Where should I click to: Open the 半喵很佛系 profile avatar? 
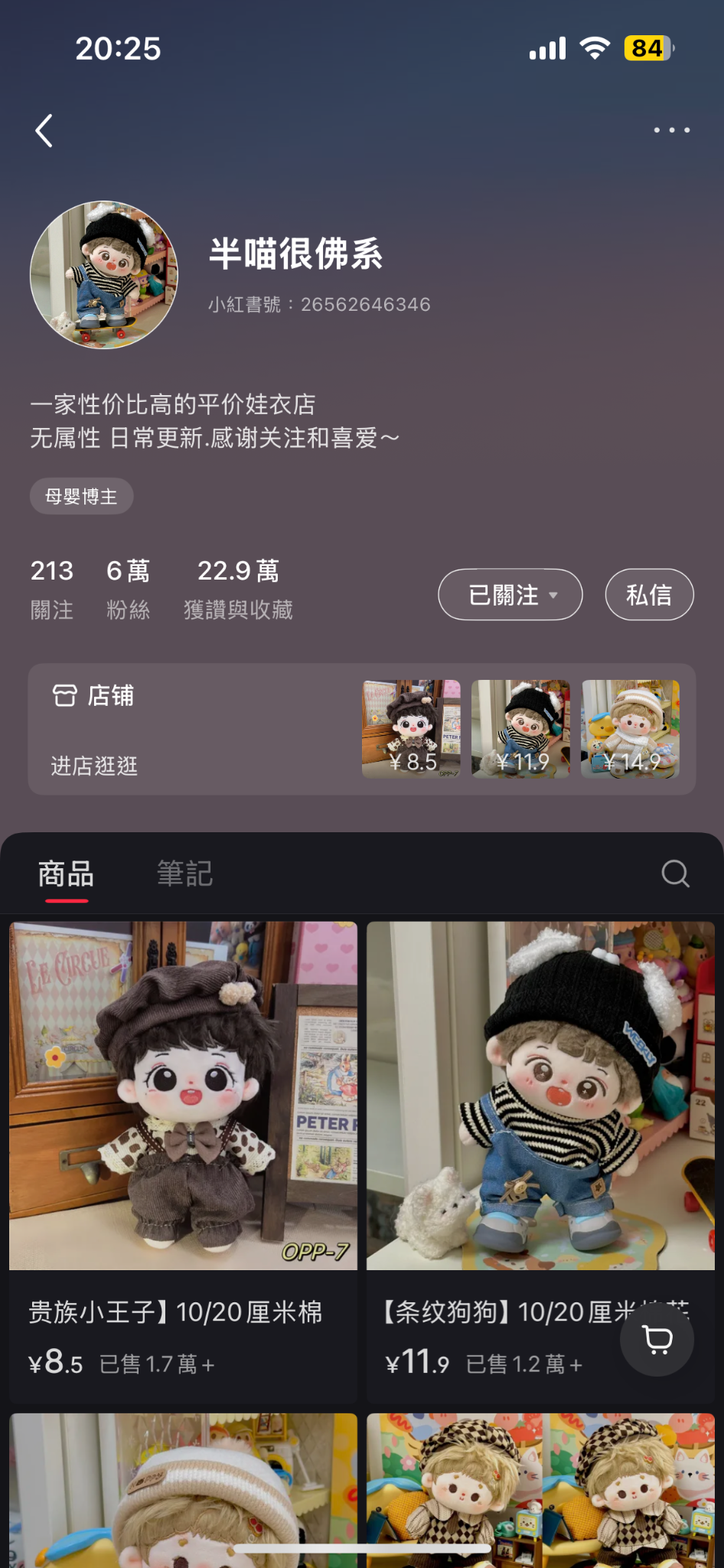point(104,275)
